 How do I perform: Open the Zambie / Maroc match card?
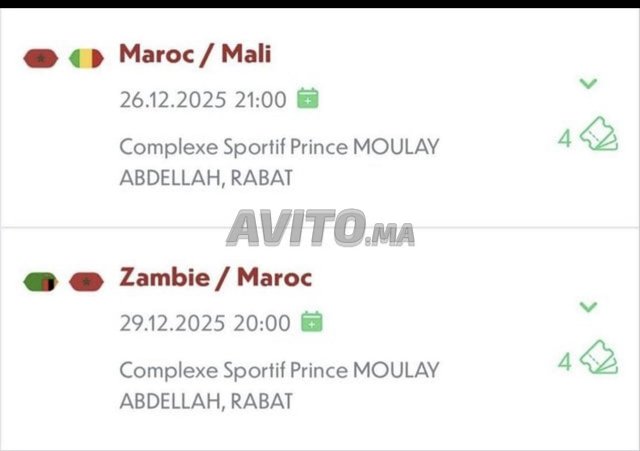pyautogui.click(x=215, y=278)
